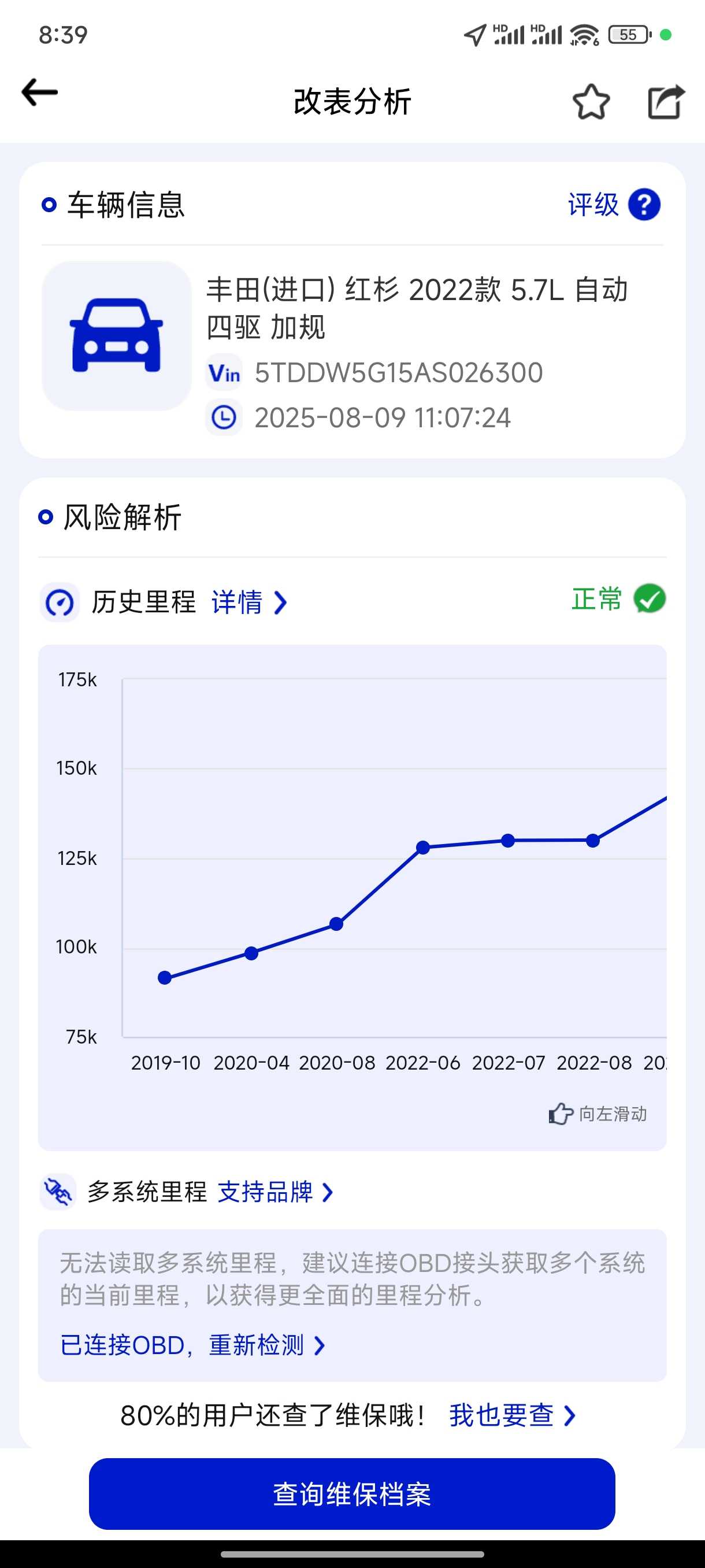Tap the 查询维保档案 button
705x1568 pixels.
351,1494
